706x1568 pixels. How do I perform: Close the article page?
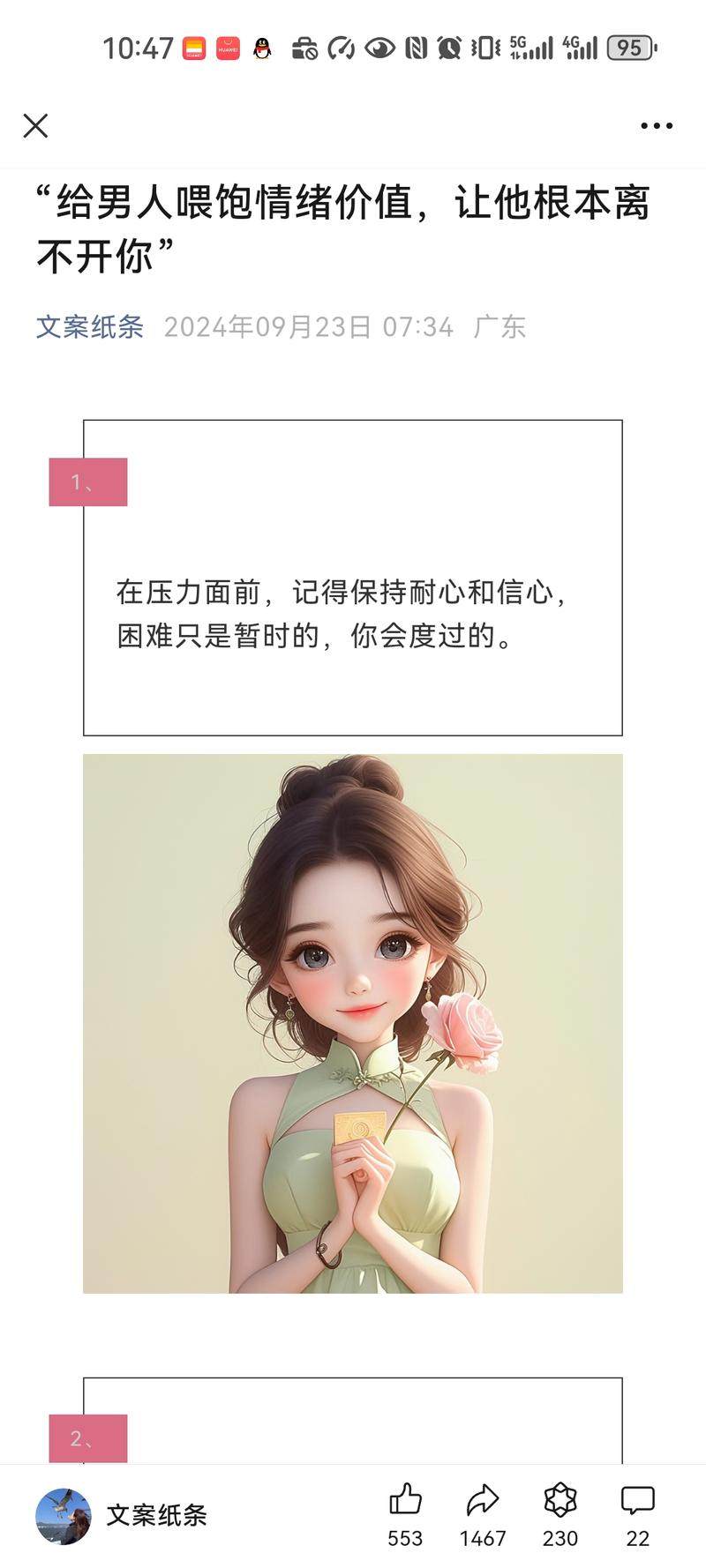pos(35,126)
